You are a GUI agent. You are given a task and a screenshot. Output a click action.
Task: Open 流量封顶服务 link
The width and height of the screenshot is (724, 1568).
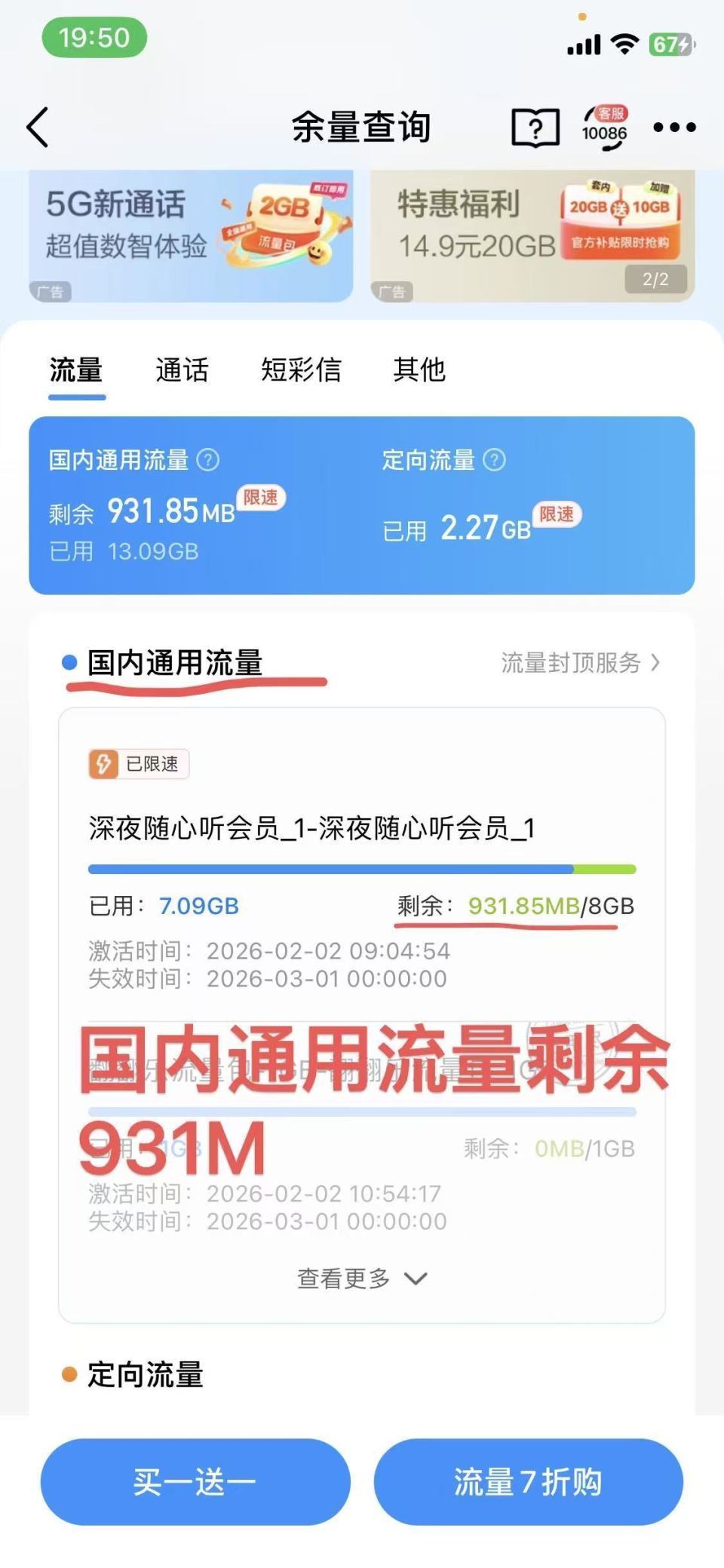[x=580, y=663]
